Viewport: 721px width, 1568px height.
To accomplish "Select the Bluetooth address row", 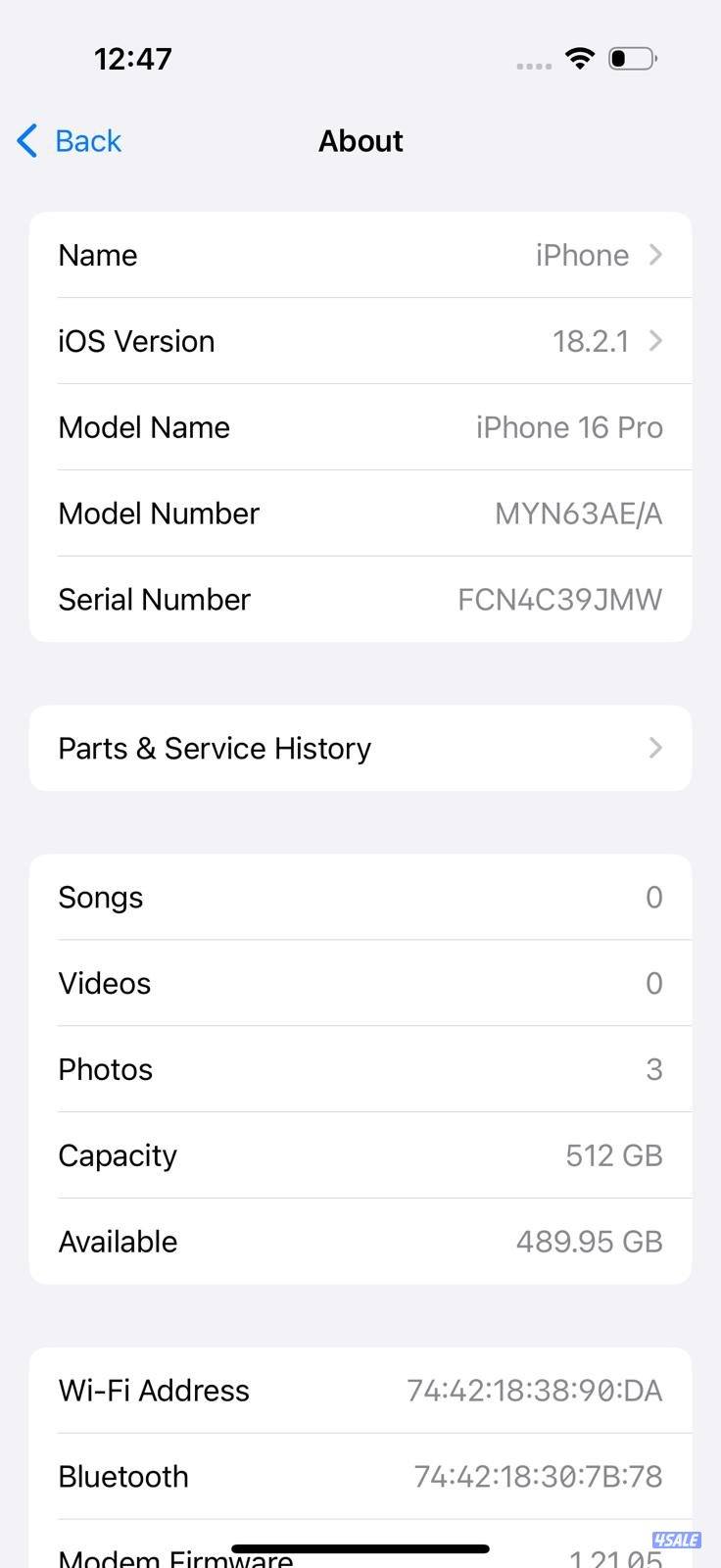I will pos(360,1476).
